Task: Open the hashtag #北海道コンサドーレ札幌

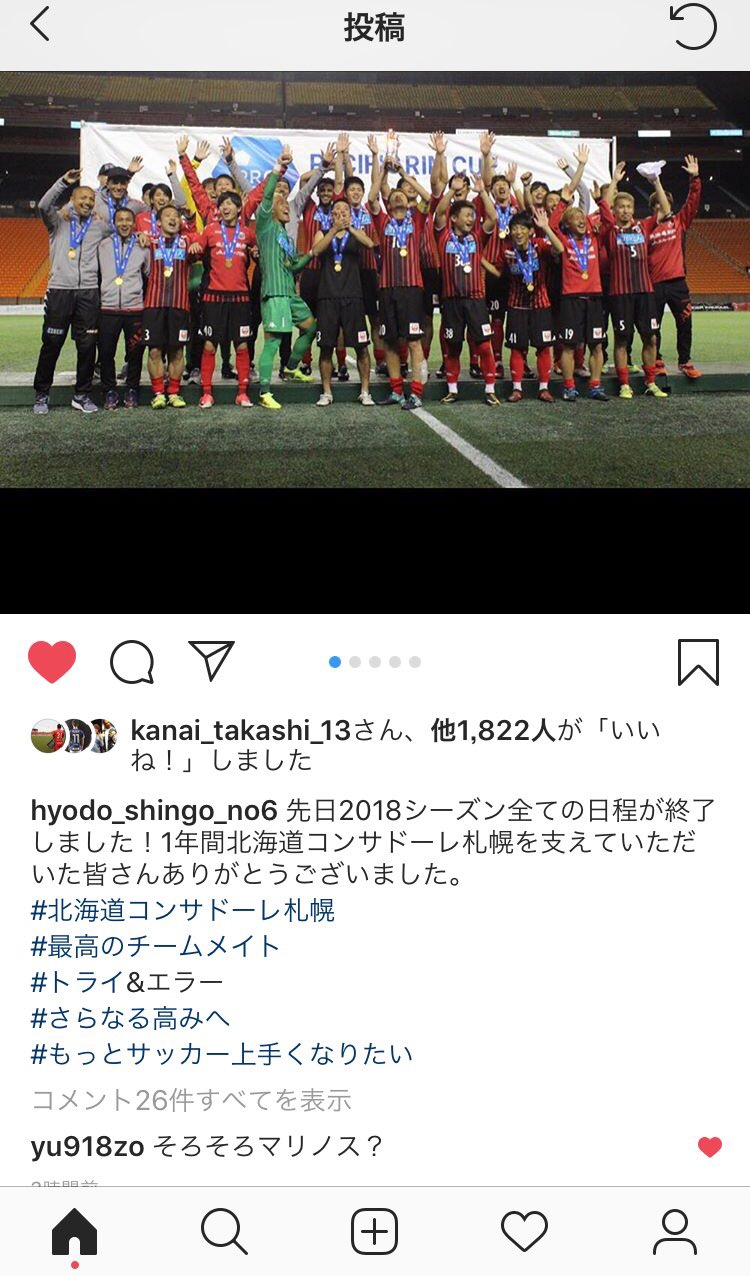Action: click(x=183, y=910)
